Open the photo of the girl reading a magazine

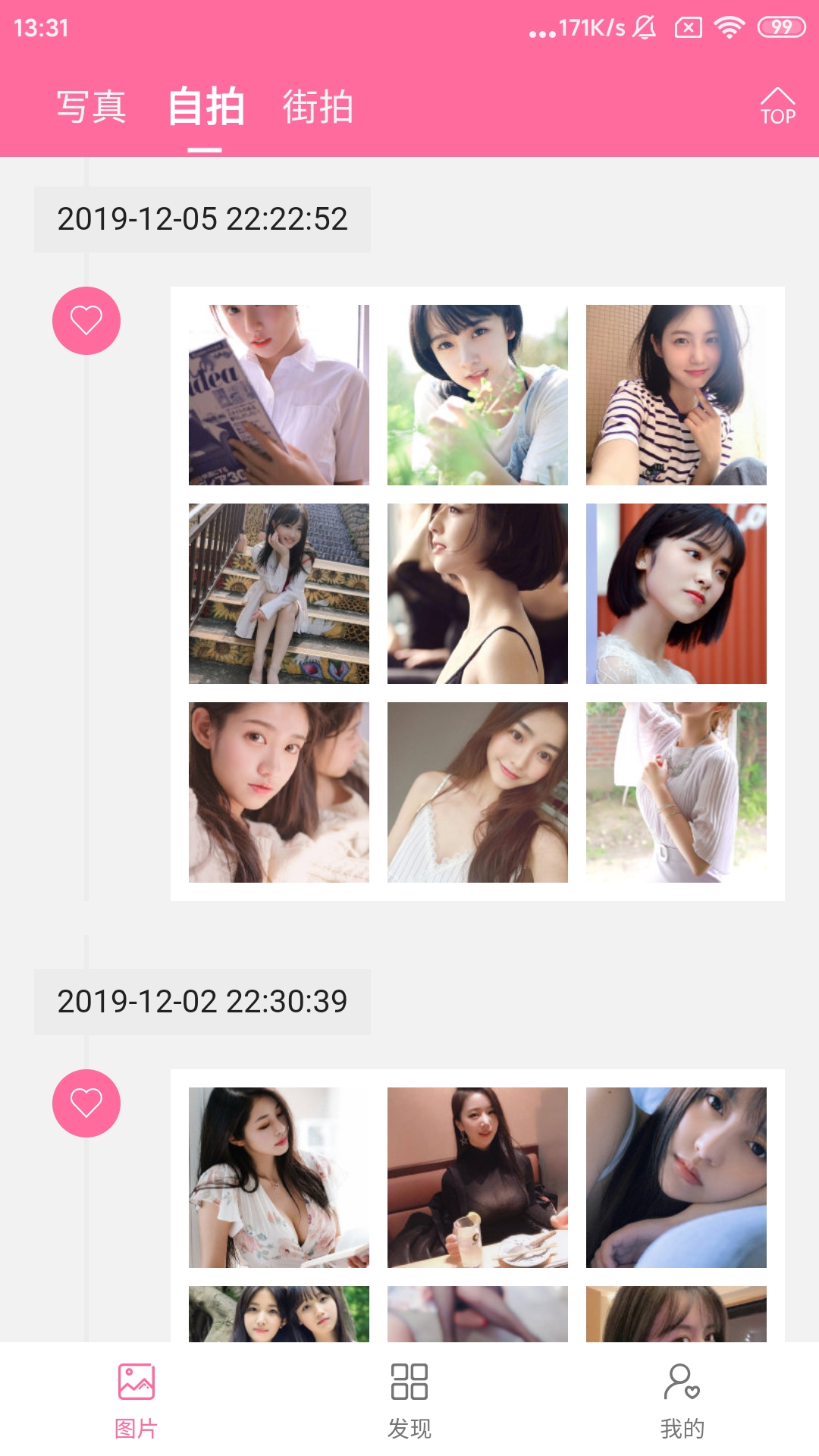pyautogui.click(x=279, y=395)
